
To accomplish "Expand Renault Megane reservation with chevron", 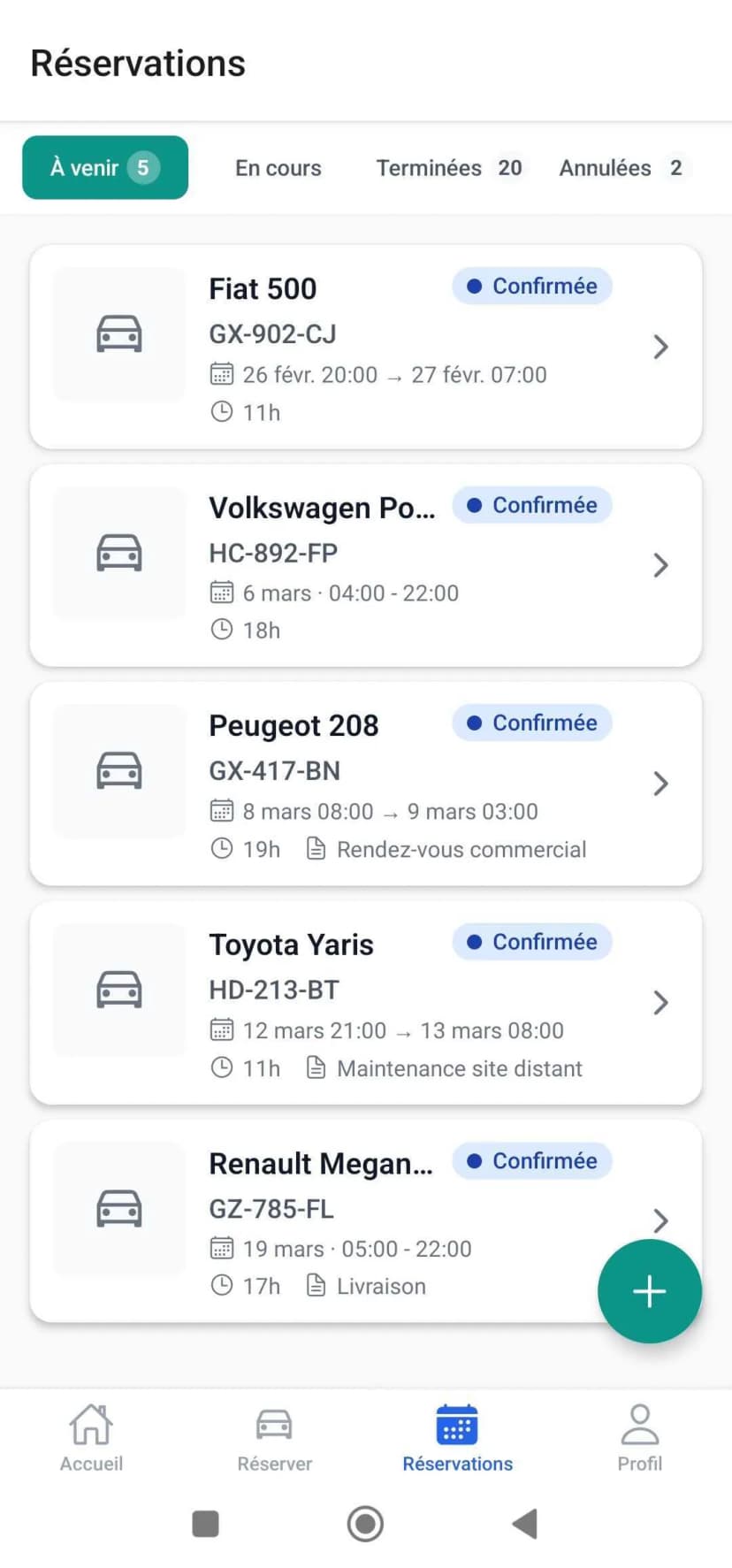I will point(660,1221).
